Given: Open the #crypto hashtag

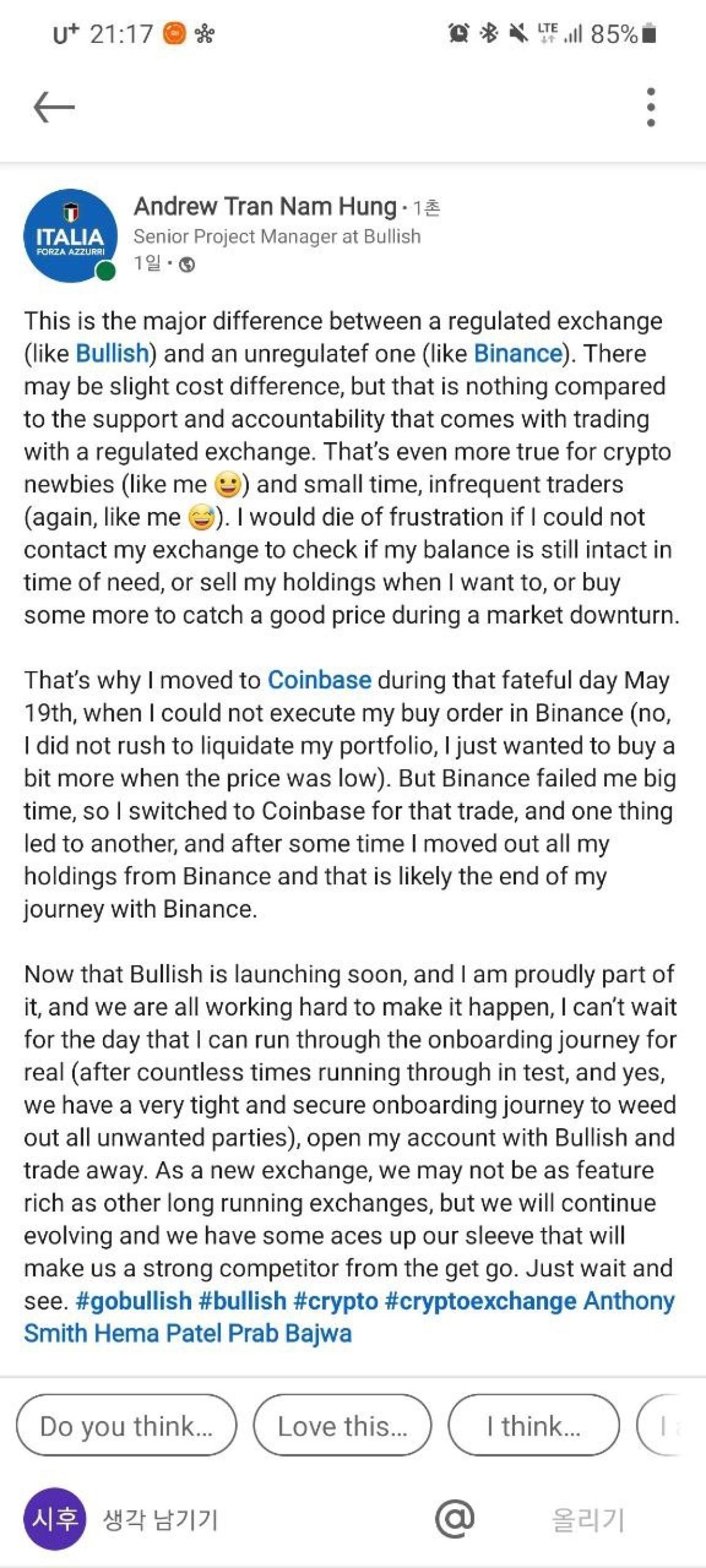Looking at the screenshot, I should click(x=335, y=1300).
